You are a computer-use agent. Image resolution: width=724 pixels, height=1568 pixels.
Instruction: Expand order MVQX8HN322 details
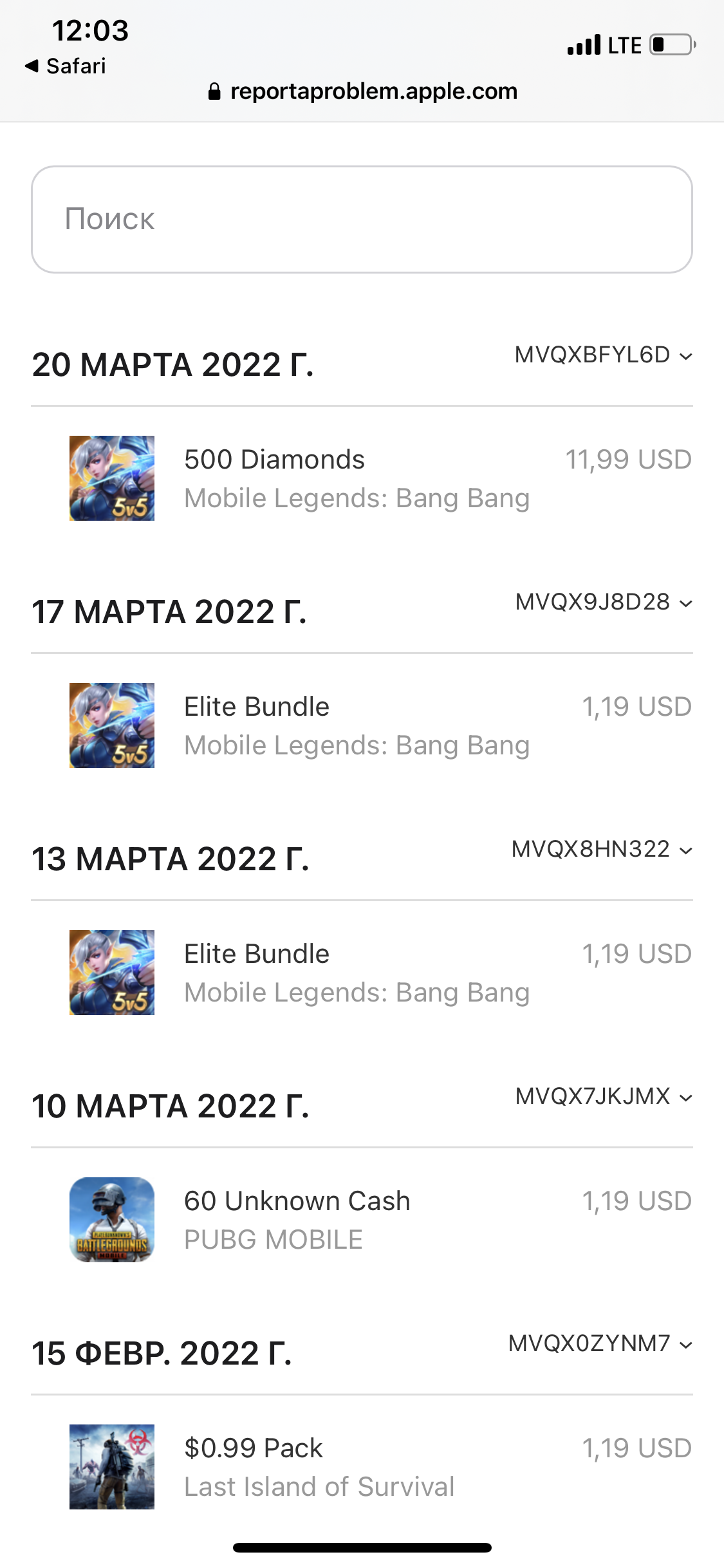point(602,850)
